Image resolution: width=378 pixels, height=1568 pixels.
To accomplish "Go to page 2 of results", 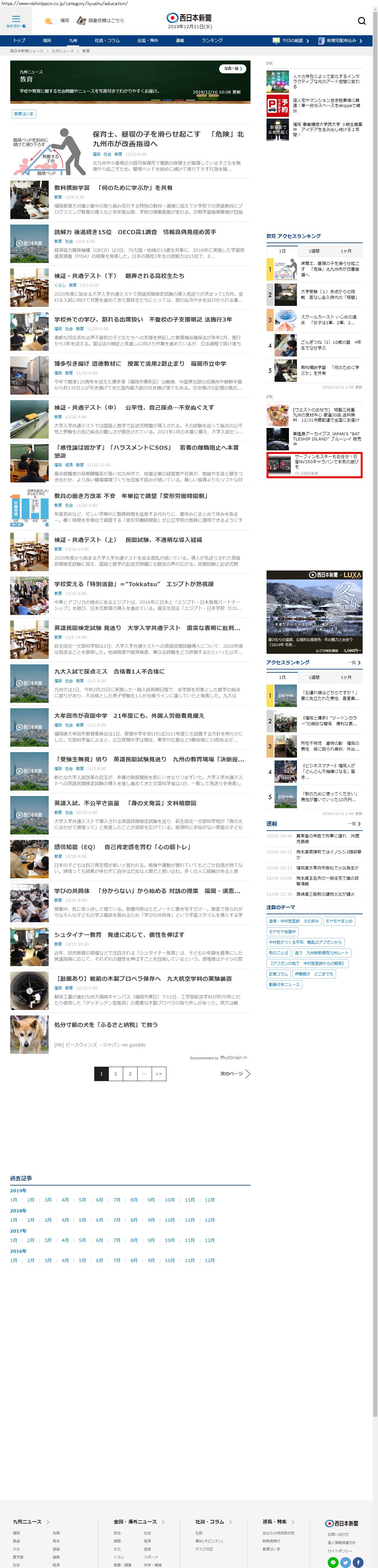I will tap(115, 1074).
